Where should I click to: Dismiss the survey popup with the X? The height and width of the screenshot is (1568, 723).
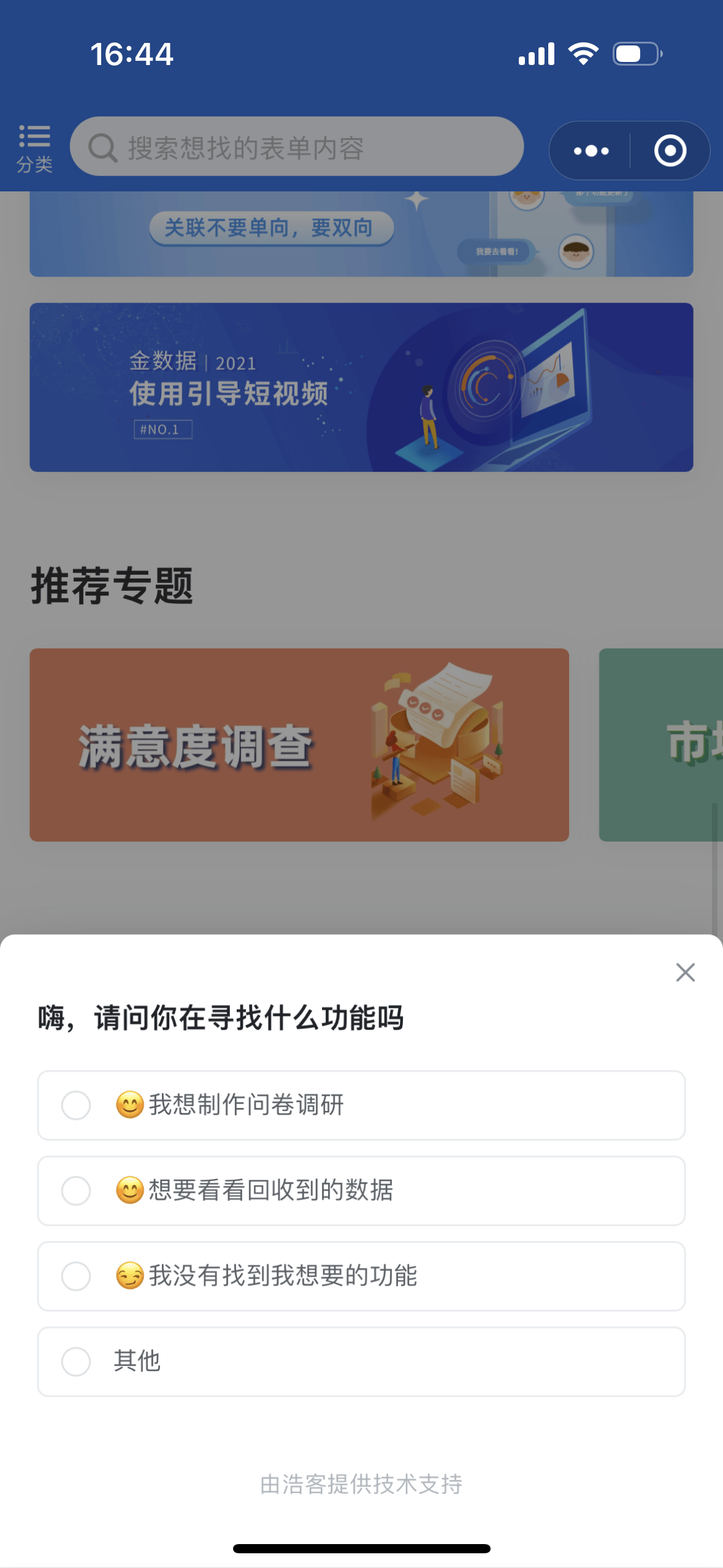[x=685, y=972]
